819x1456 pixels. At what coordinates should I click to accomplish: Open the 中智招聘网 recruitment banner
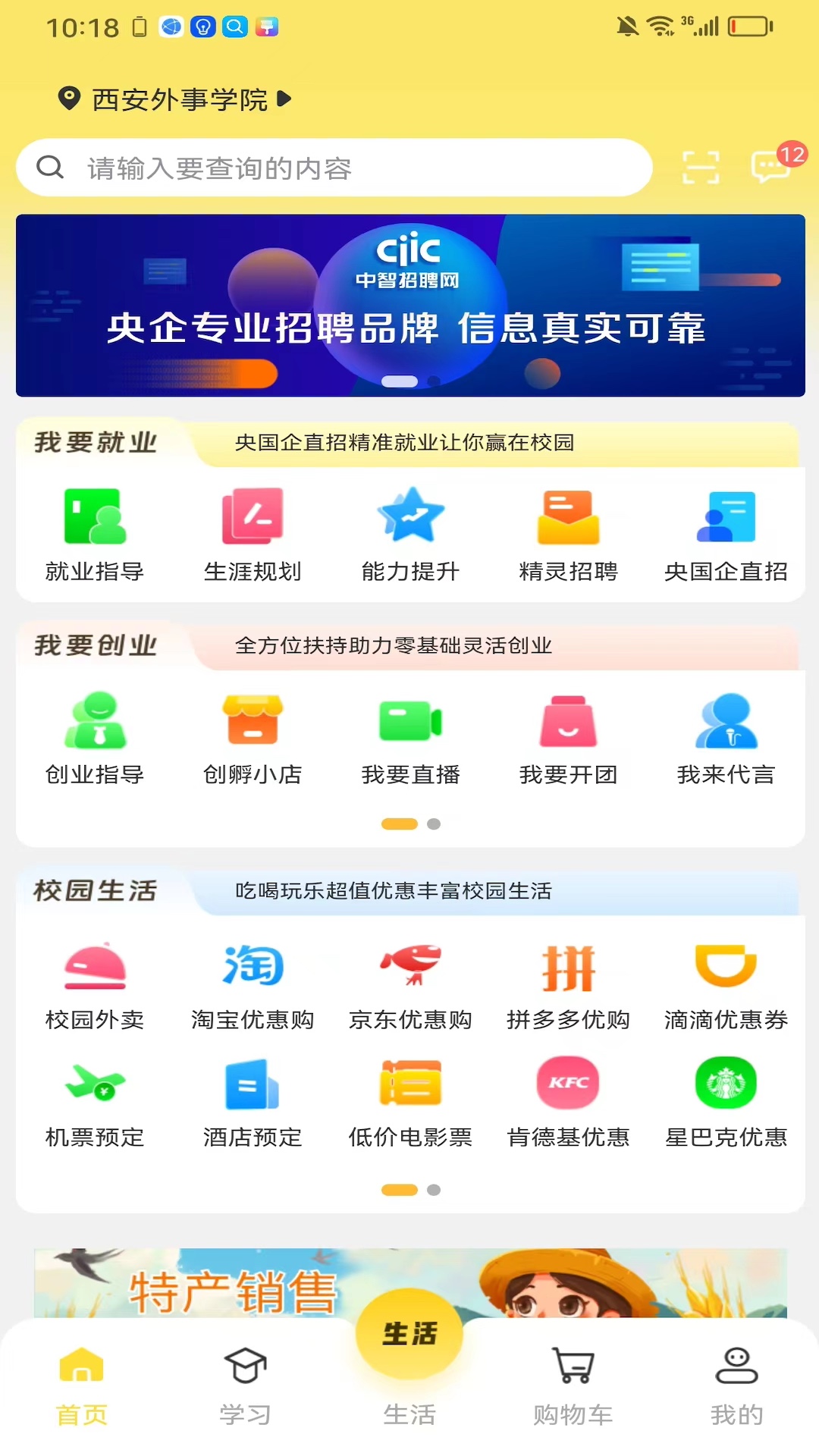coord(410,306)
